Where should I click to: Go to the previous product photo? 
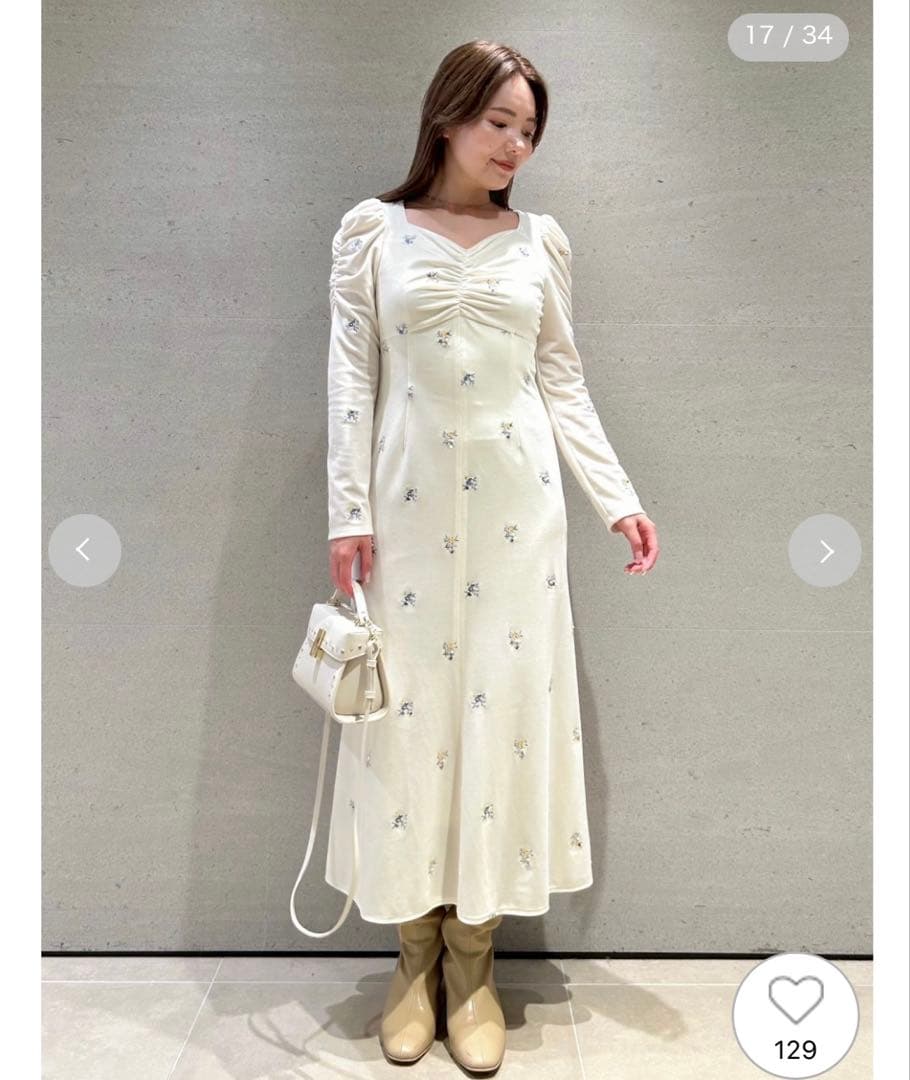(x=84, y=550)
